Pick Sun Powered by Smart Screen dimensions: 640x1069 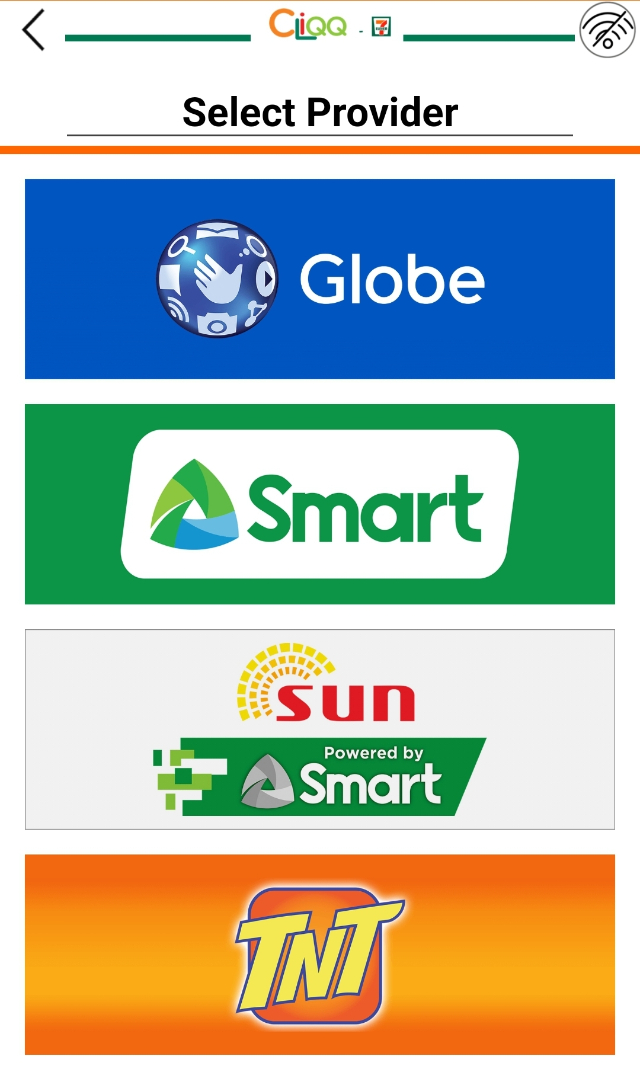pyautogui.click(x=320, y=729)
